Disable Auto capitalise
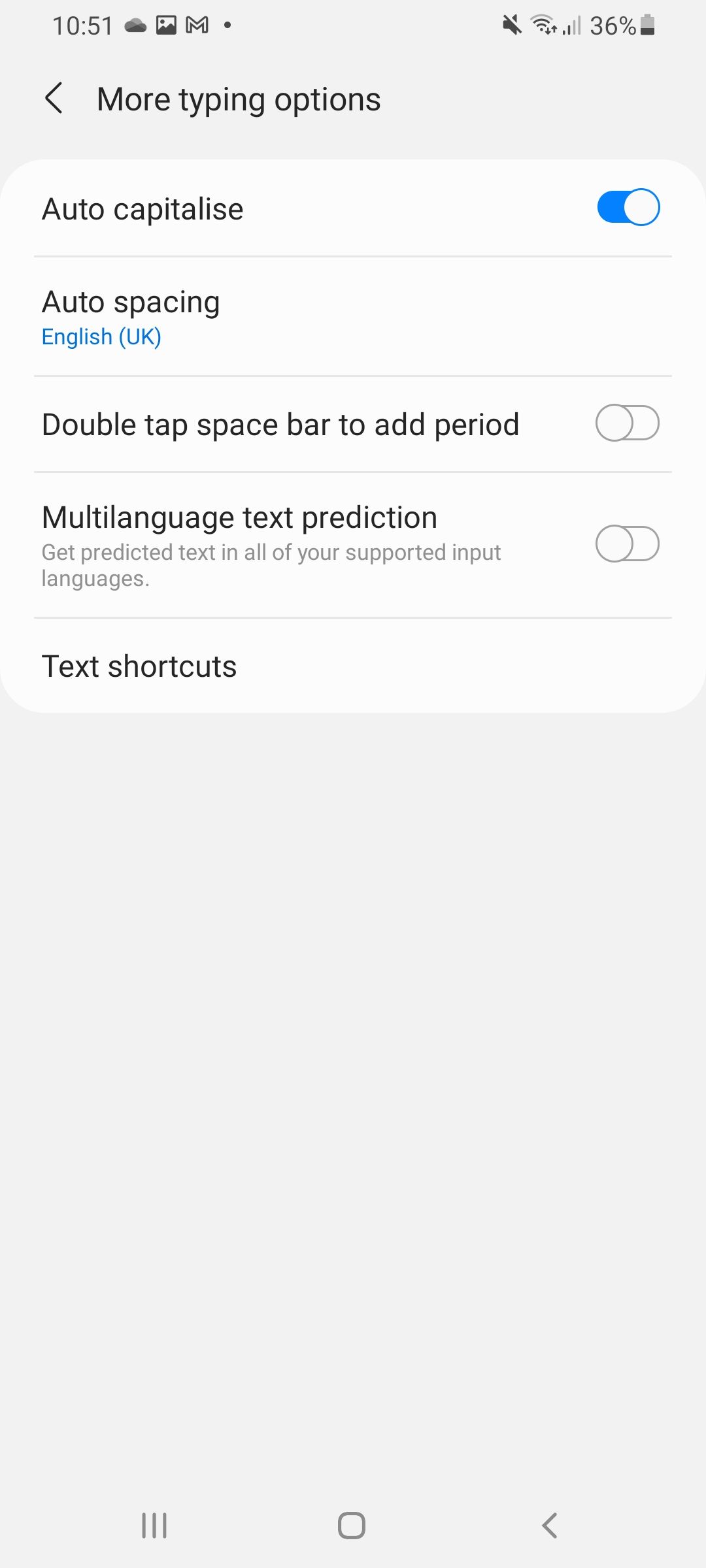 [x=626, y=207]
